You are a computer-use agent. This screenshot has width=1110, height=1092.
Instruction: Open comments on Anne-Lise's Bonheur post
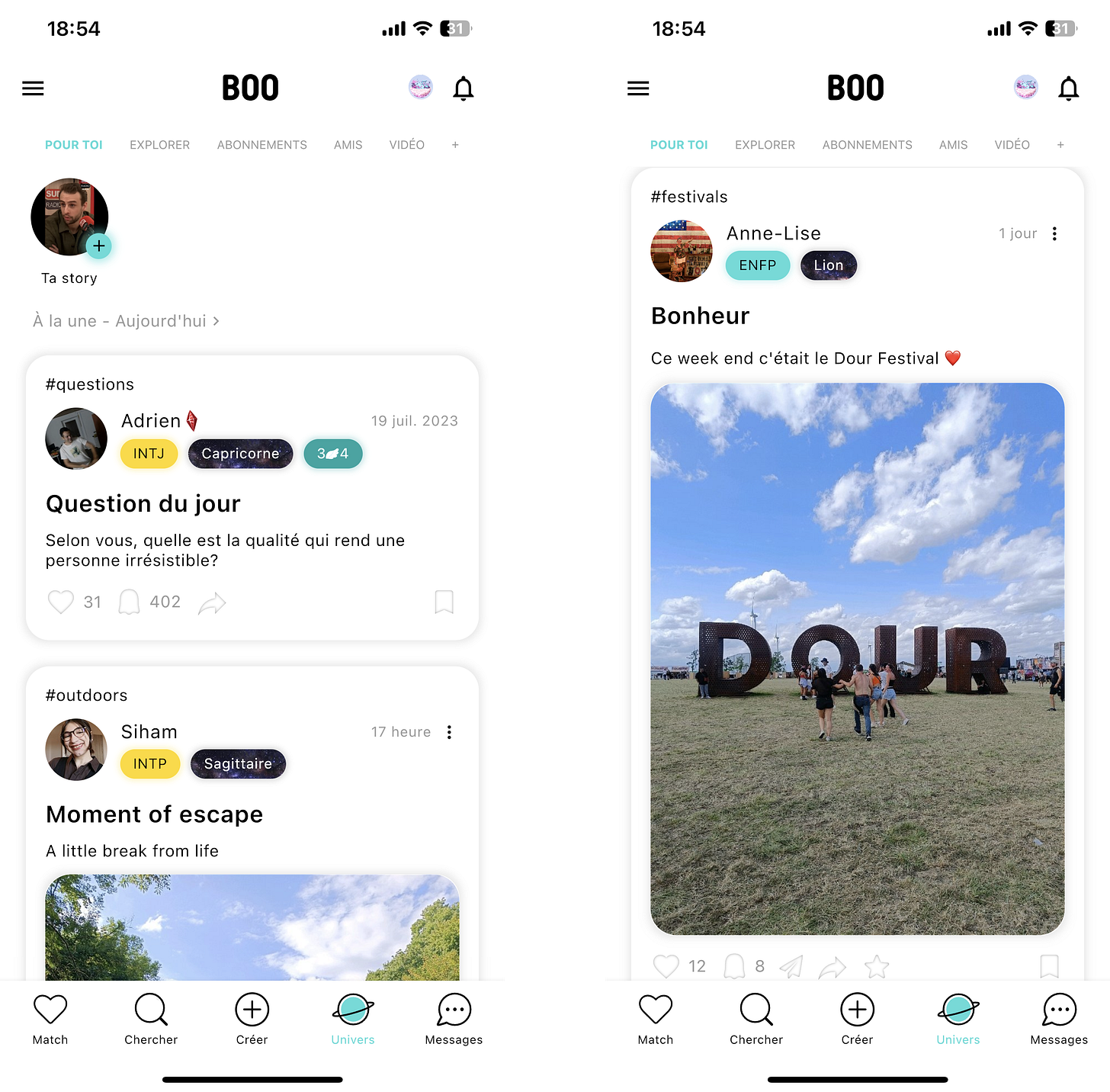(x=734, y=966)
